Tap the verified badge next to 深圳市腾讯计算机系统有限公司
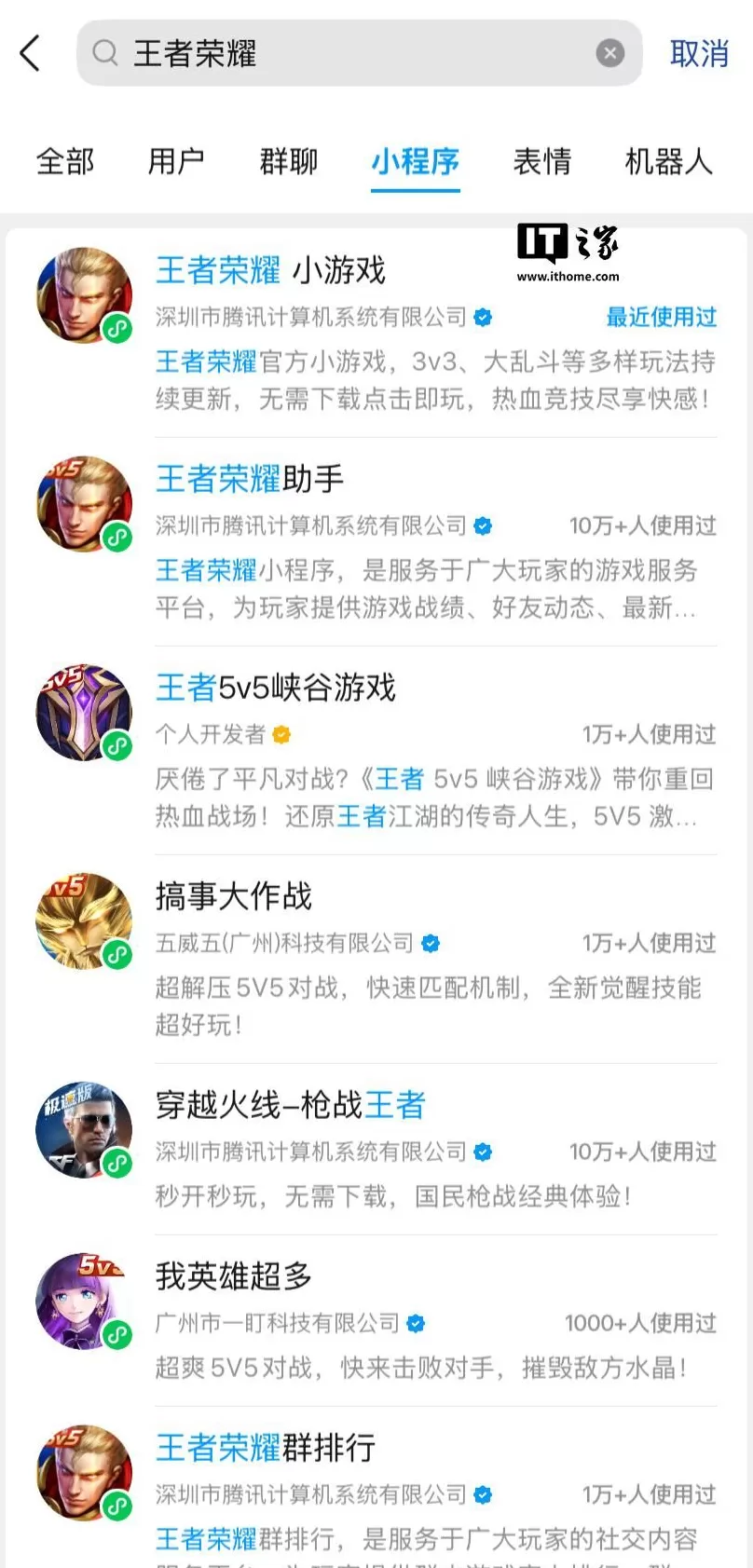Image resolution: width=753 pixels, height=1568 pixels. click(x=482, y=317)
